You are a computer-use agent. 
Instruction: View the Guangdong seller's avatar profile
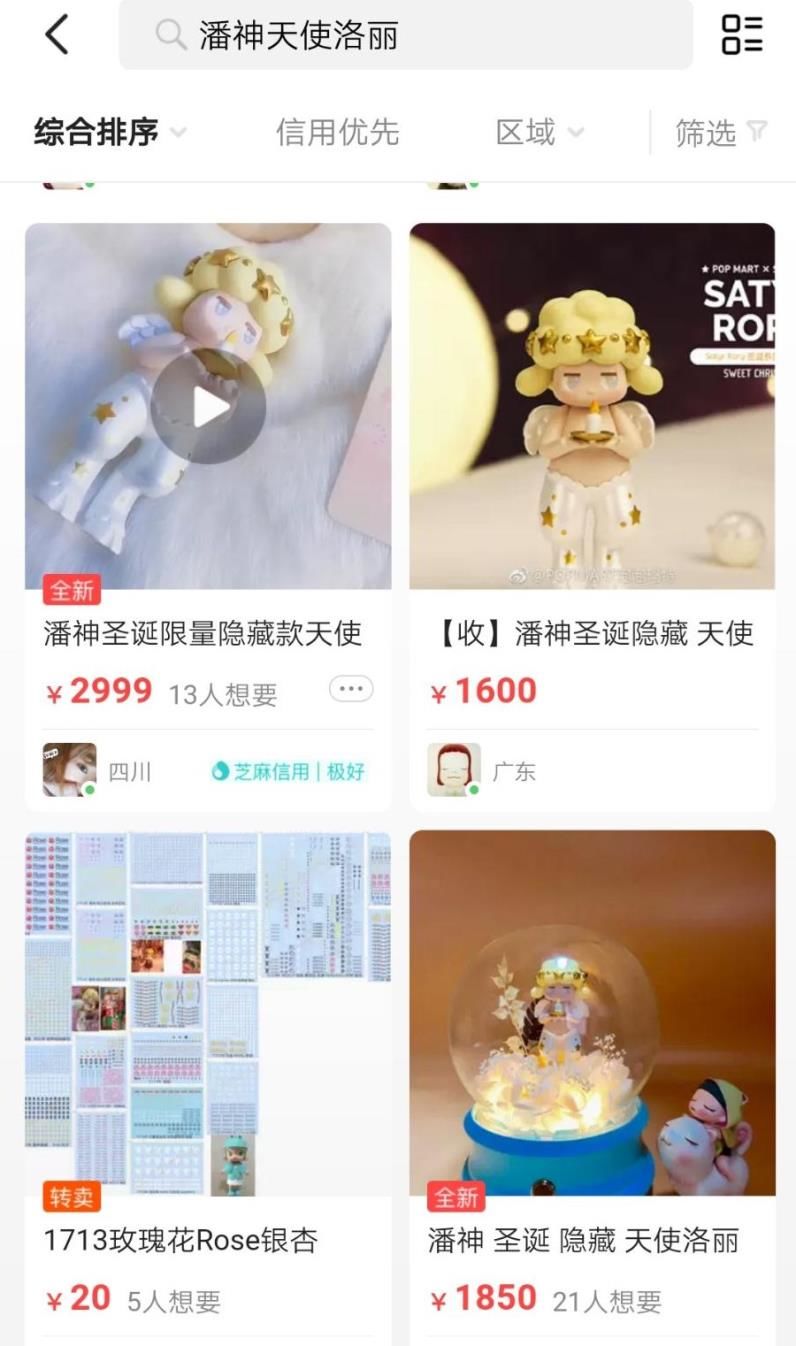coord(453,770)
